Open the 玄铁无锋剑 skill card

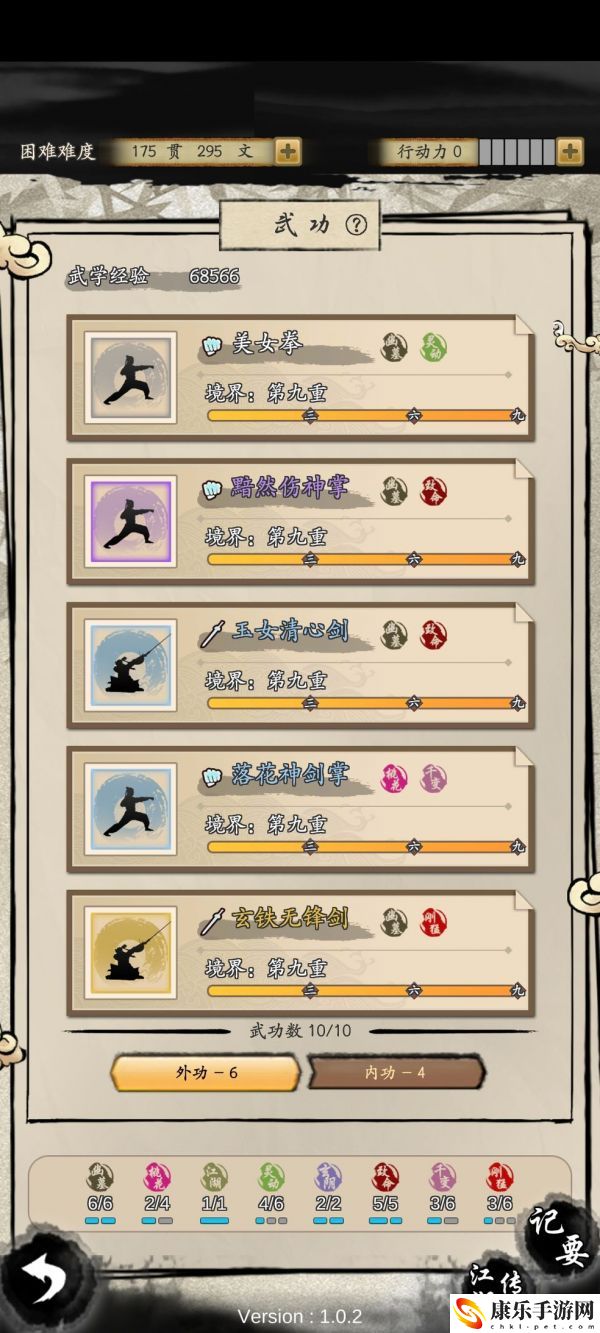(300, 953)
